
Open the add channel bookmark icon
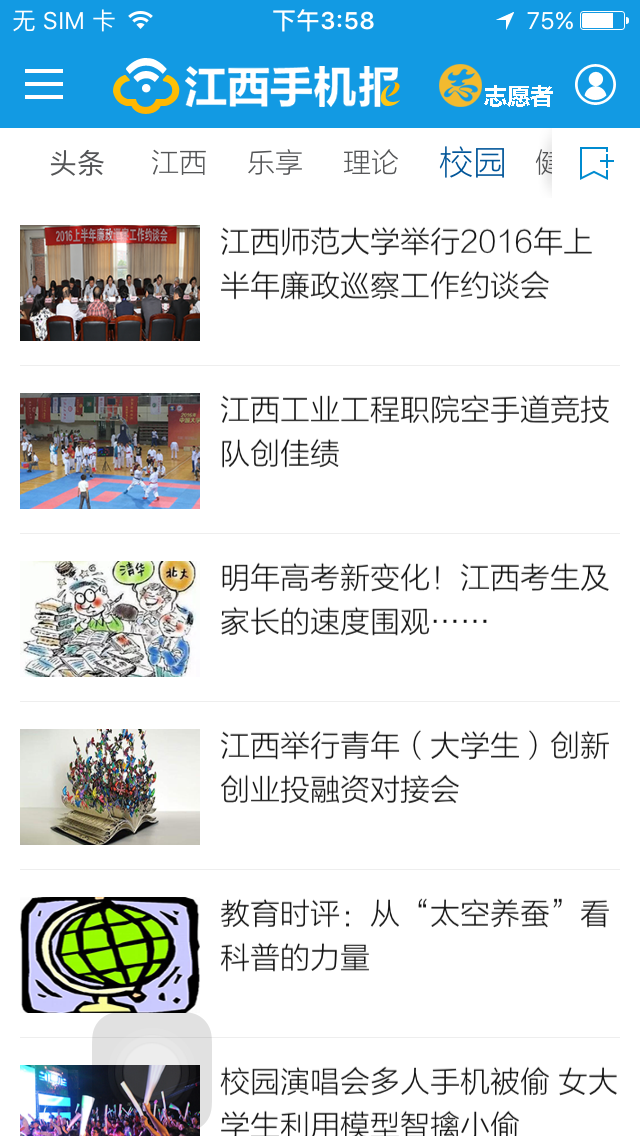pyautogui.click(x=596, y=163)
